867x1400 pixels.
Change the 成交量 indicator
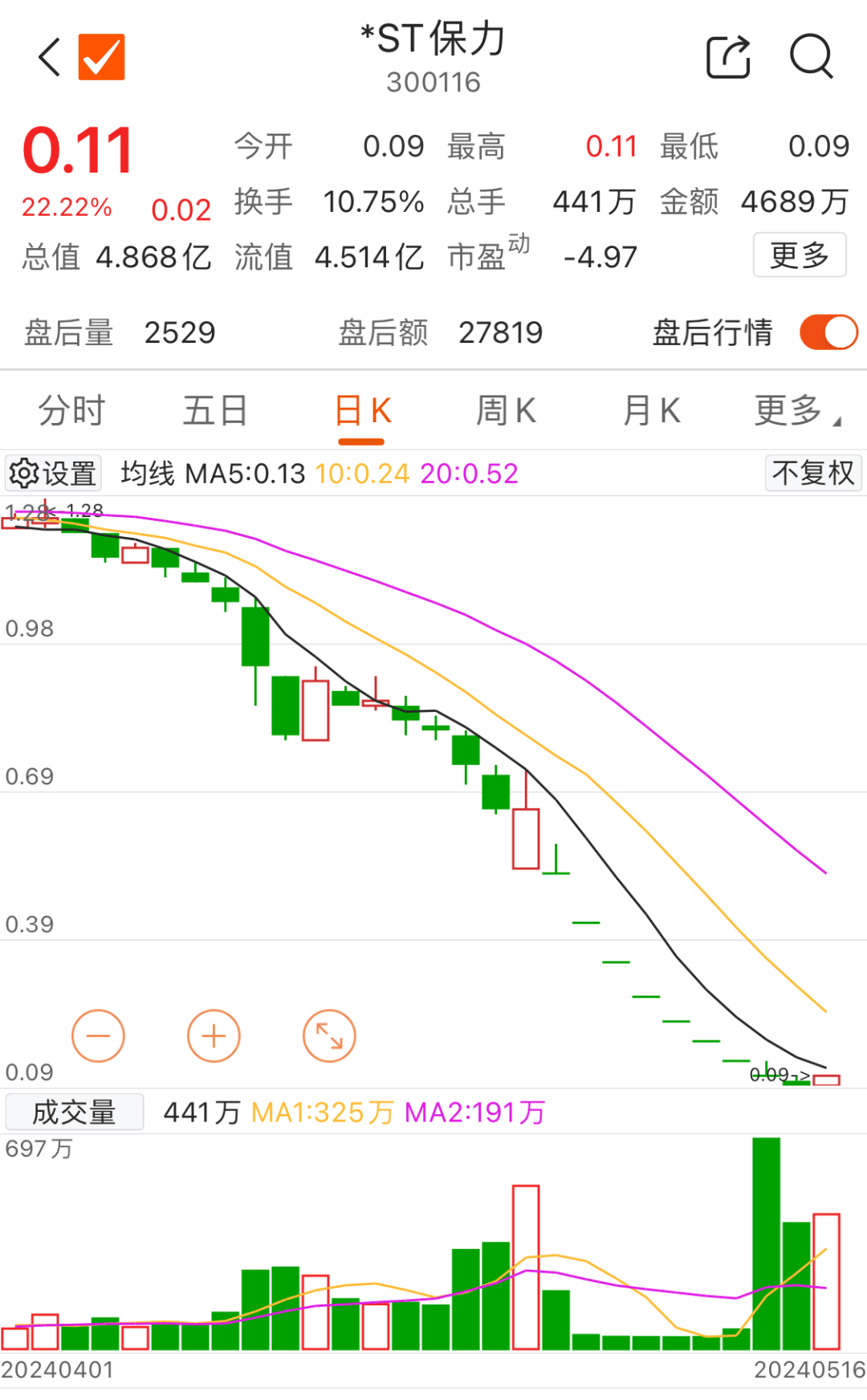pos(74,1112)
